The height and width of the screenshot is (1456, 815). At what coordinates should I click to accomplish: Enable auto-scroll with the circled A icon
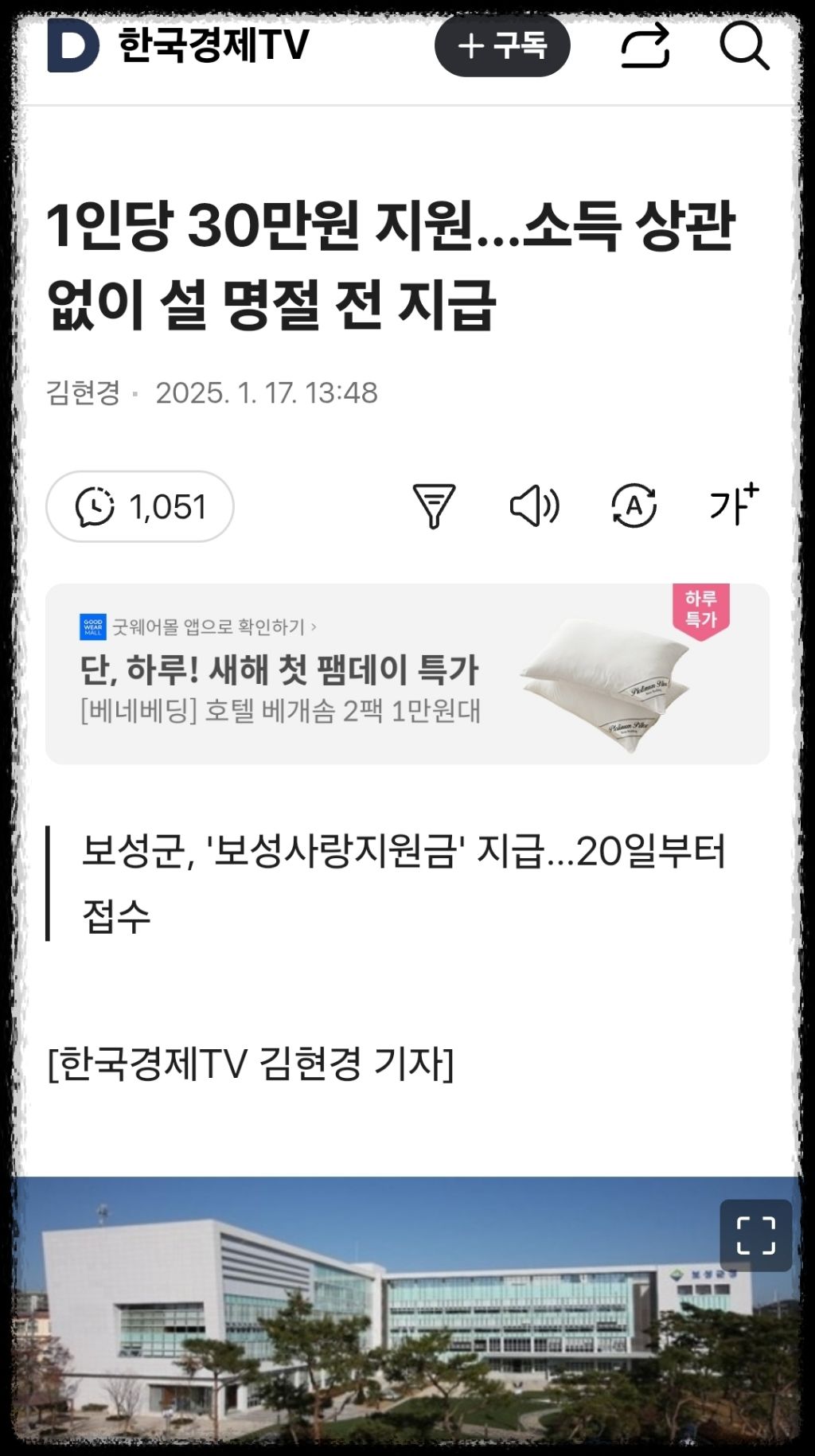pos(633,505)
